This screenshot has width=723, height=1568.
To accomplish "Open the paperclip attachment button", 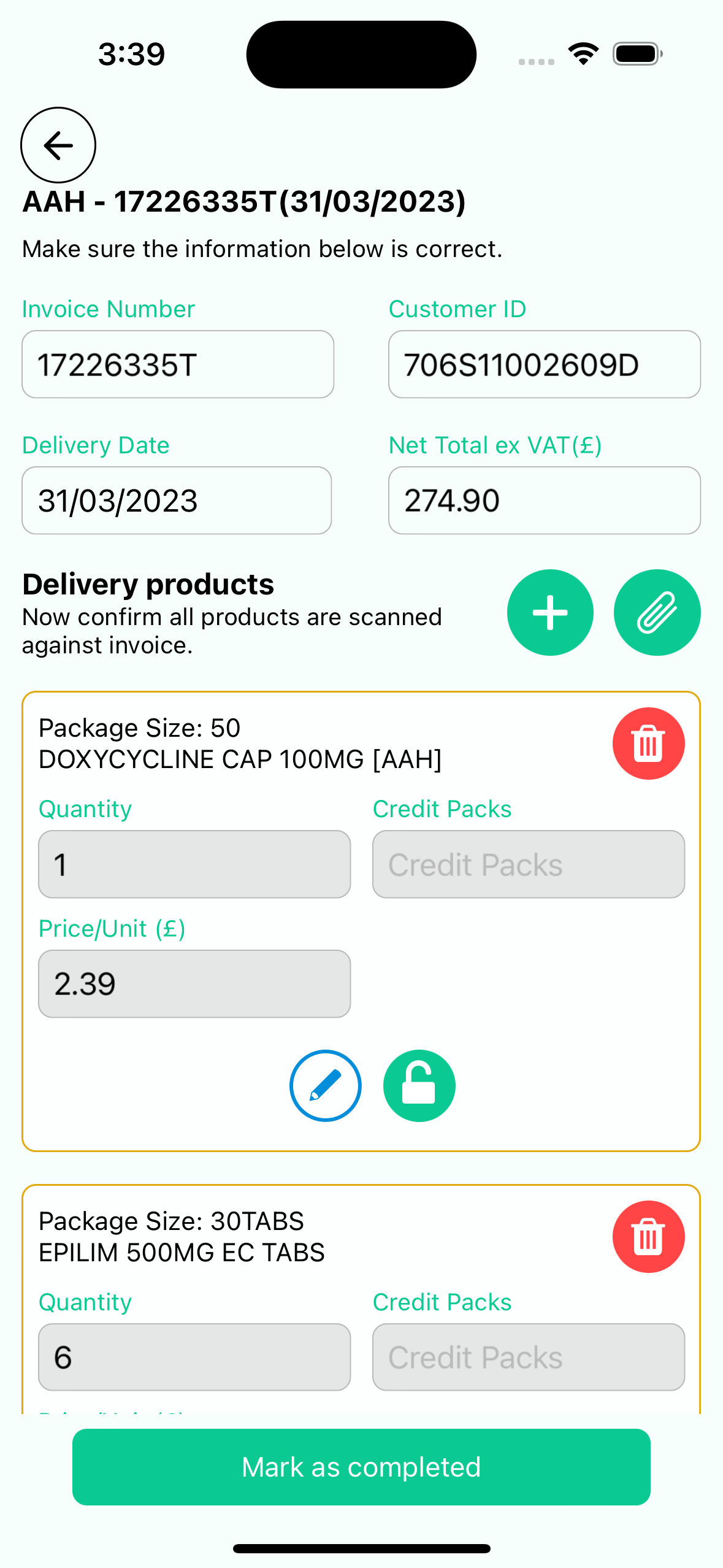I will click(657, 613).
